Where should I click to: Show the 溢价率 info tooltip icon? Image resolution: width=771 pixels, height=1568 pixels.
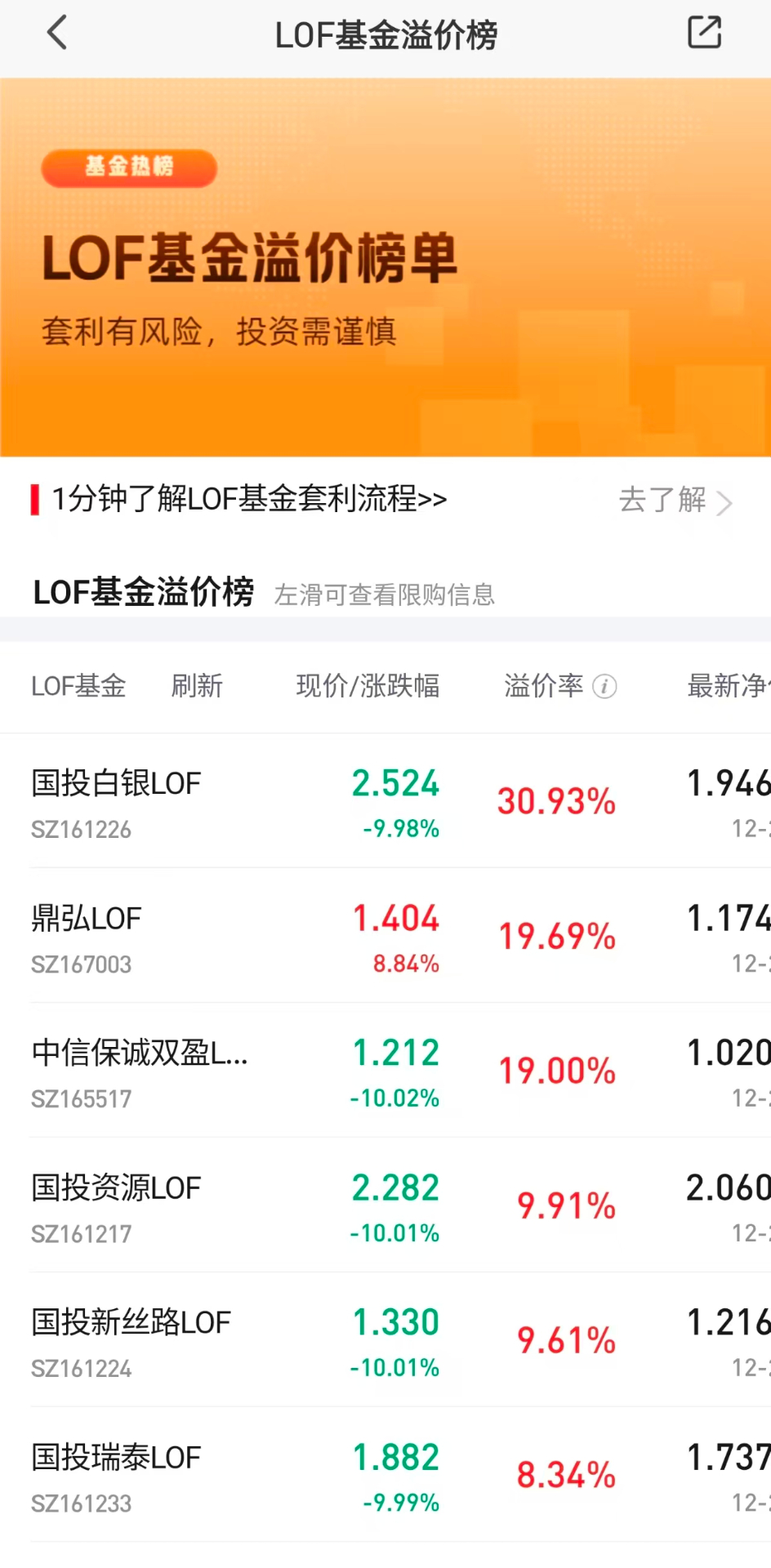point(604,686)
